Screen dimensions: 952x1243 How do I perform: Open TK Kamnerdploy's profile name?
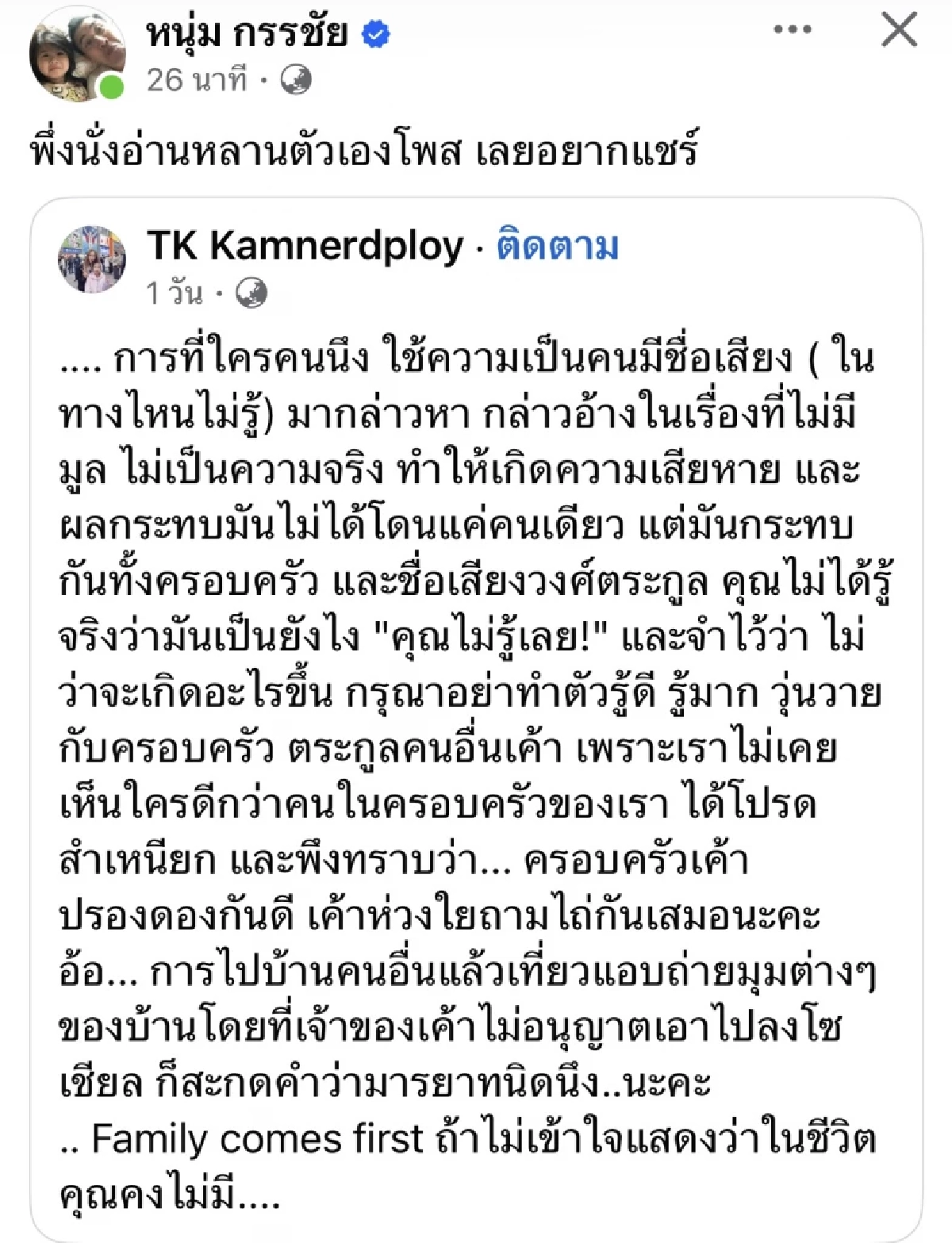pyautogui.click(x=305, y=247)
